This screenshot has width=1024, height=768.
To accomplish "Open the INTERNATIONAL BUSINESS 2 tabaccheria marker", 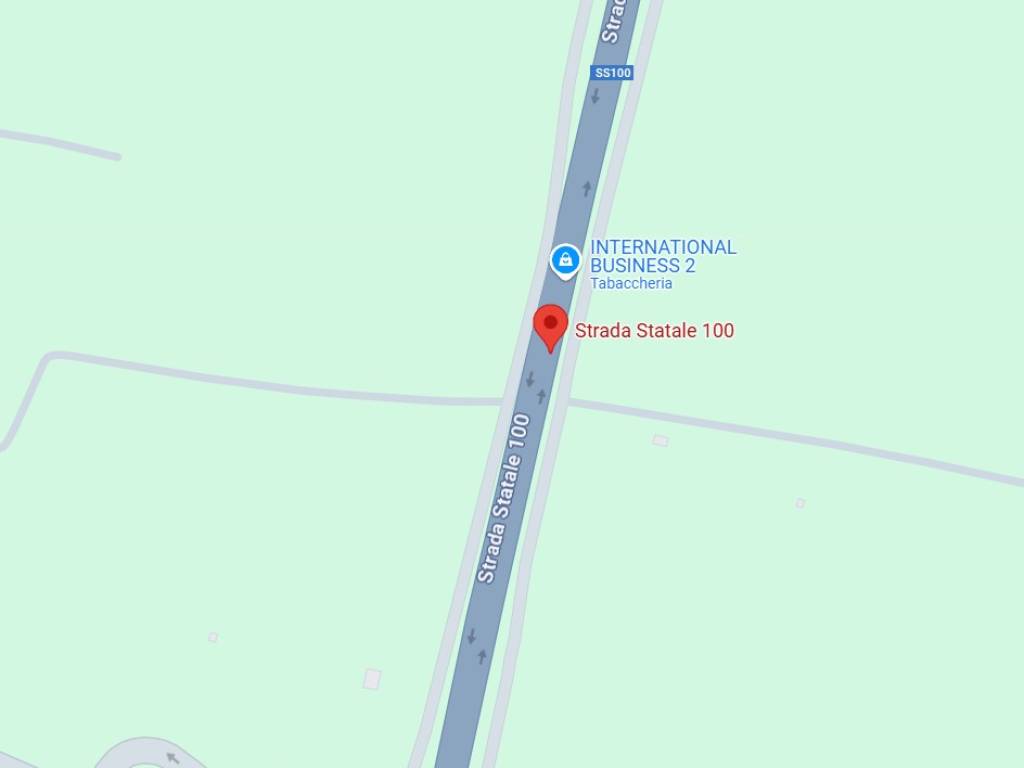I will click(565, 260).
